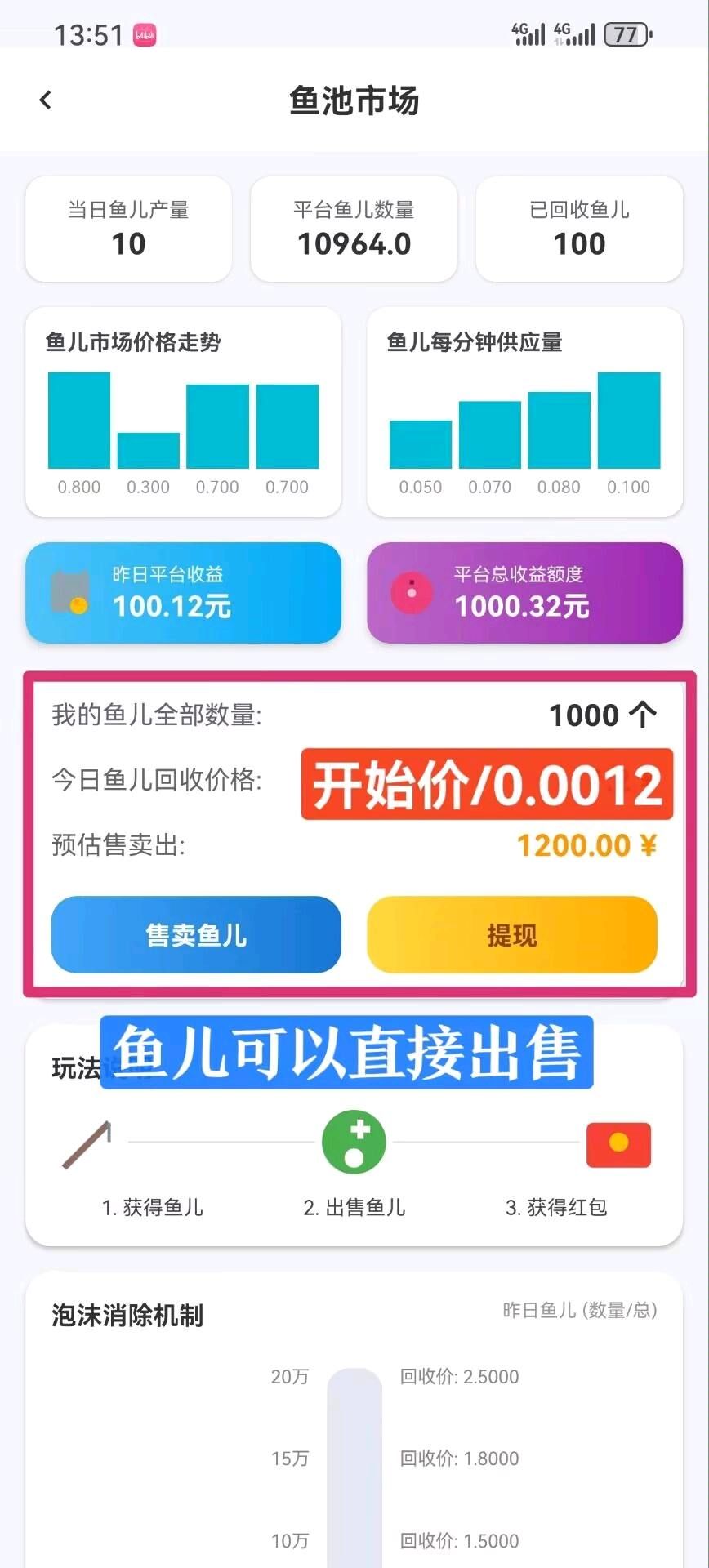Select the fishing rod icon under 获得鱼儿
This screenshot has height=1568, width=709.
point(85,1143)
